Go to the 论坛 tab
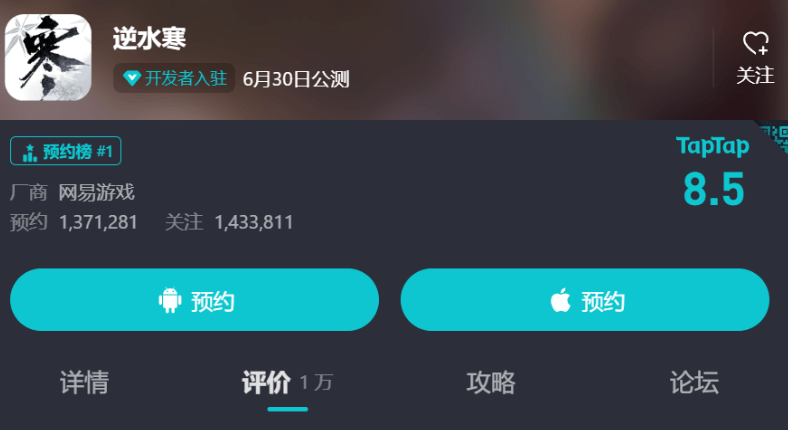The width and height of the screenshot is (788, 430). [694, 382]
